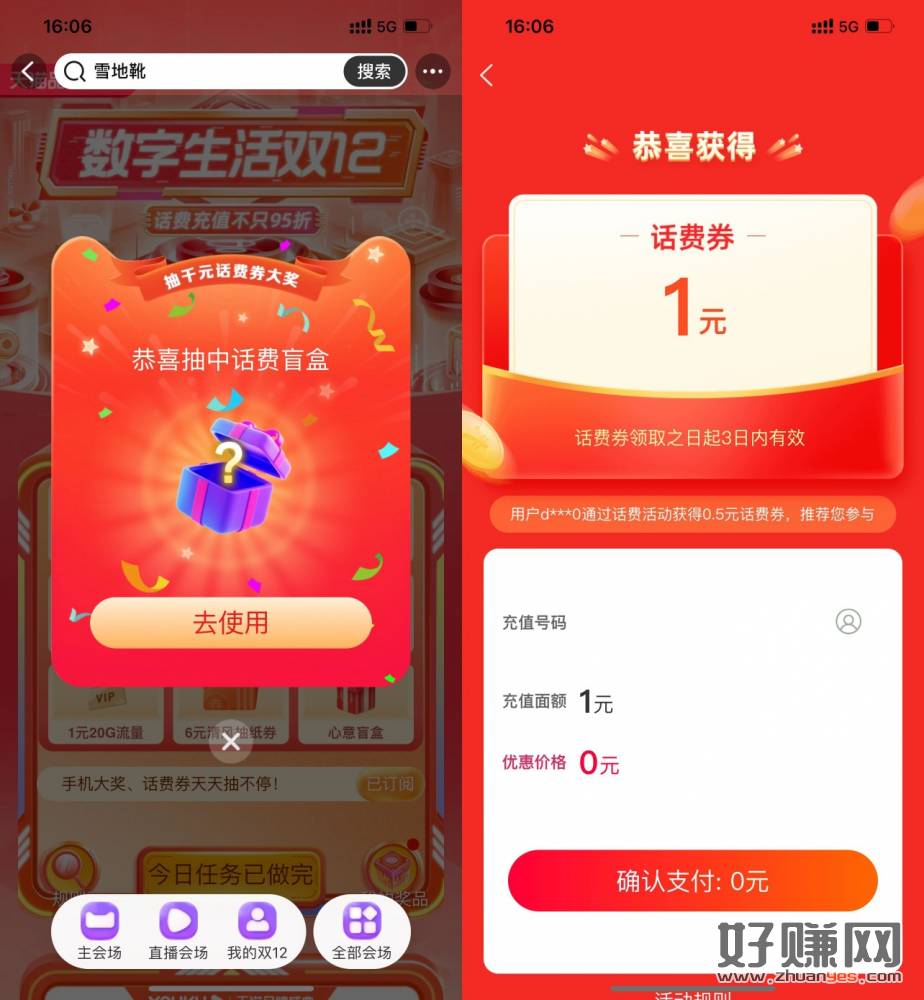Image resolution: width=924 pixels, height=1000 pixels.
Task: Tap 去使用 to use the coupon
Action: [231, 622]
